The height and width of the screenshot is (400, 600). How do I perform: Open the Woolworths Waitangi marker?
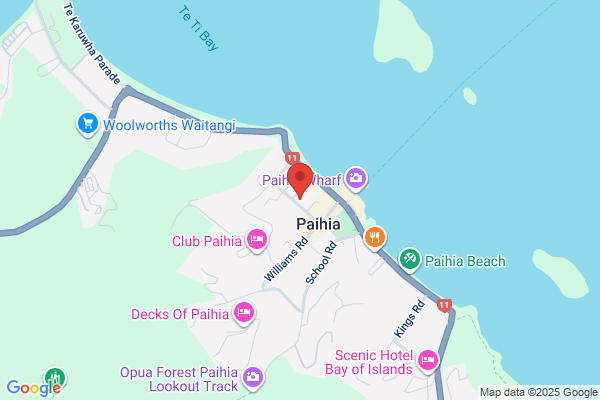click(88, 124)
